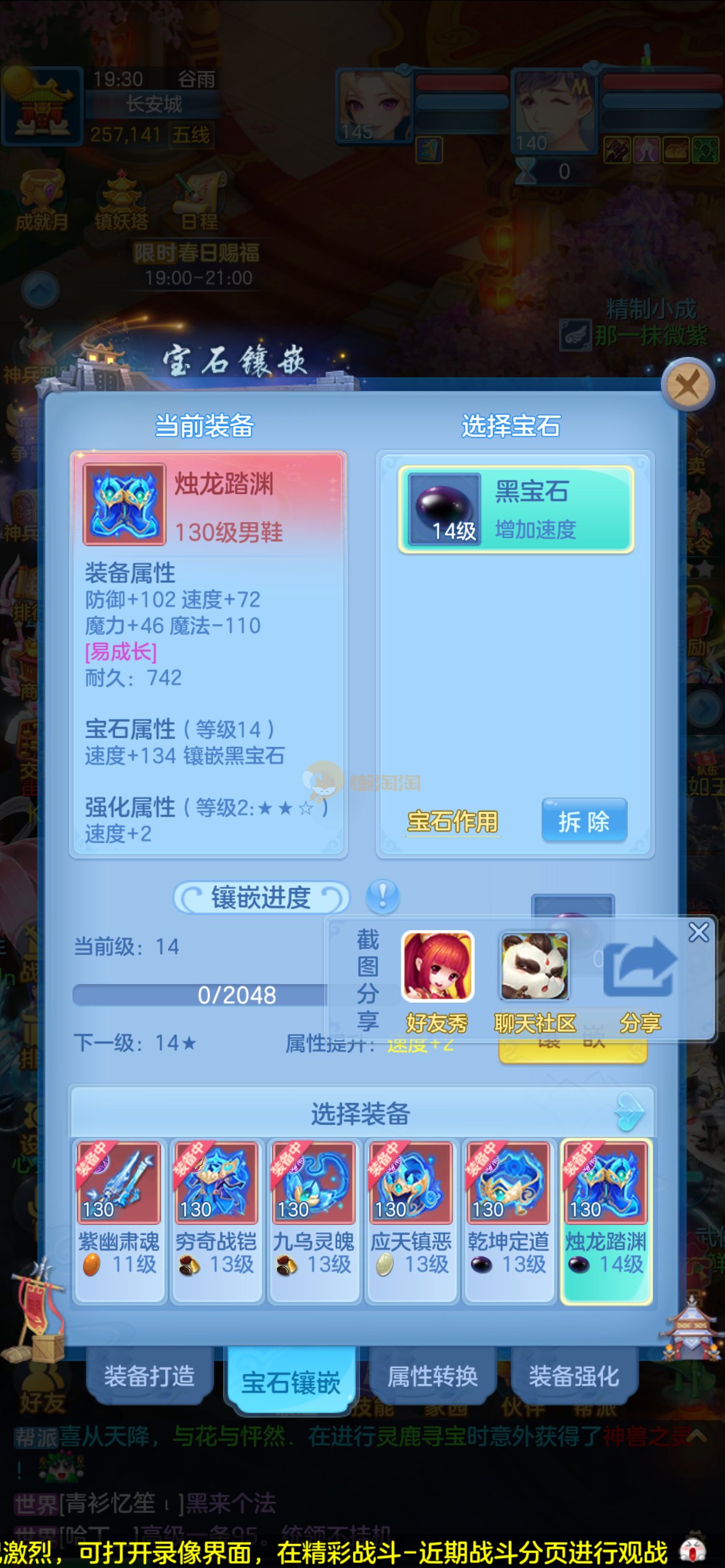Select the 黑宝石 14级 gem
Image resolution: width=725 pixels, height=1568 pixels.
point(516,509)
